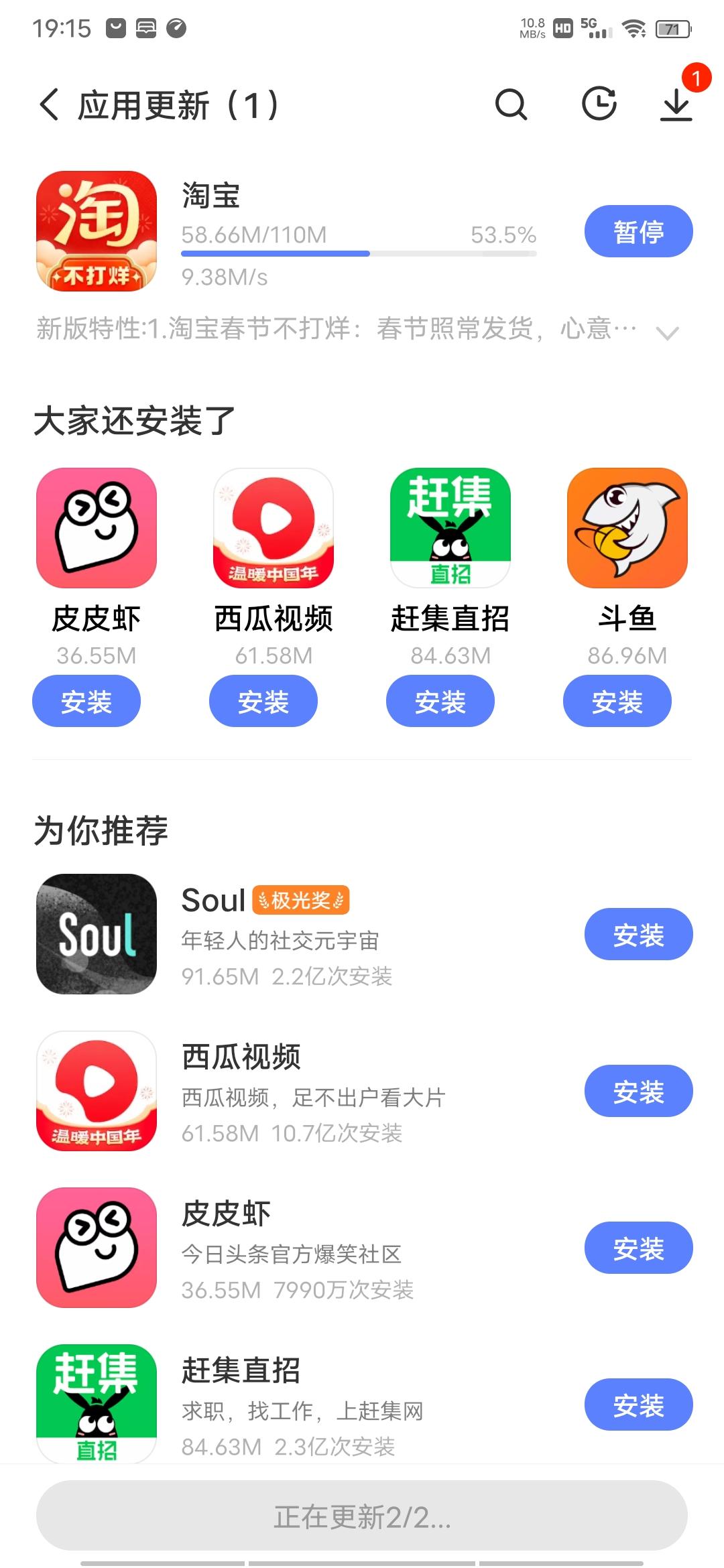Install 西瓜视频 in the 为你推荐 list
This screenshot has height=1568, width=724.
(638, 1092)
